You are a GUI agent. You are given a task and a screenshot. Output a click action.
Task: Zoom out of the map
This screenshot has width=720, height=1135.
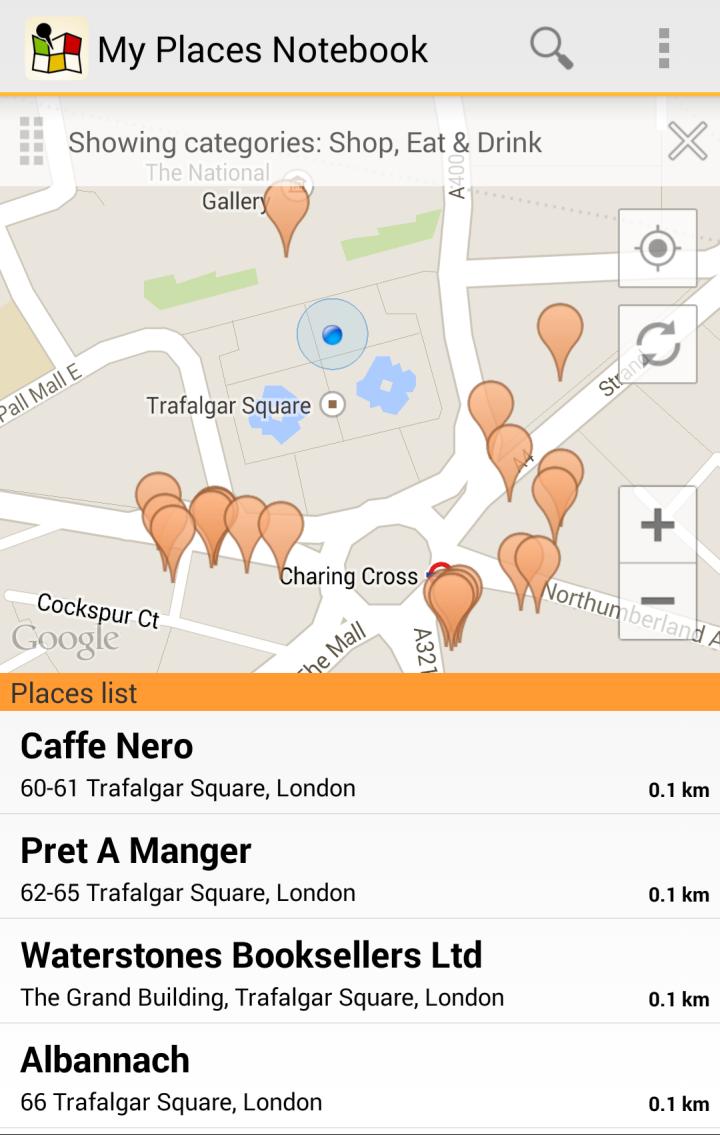[657, 601]
